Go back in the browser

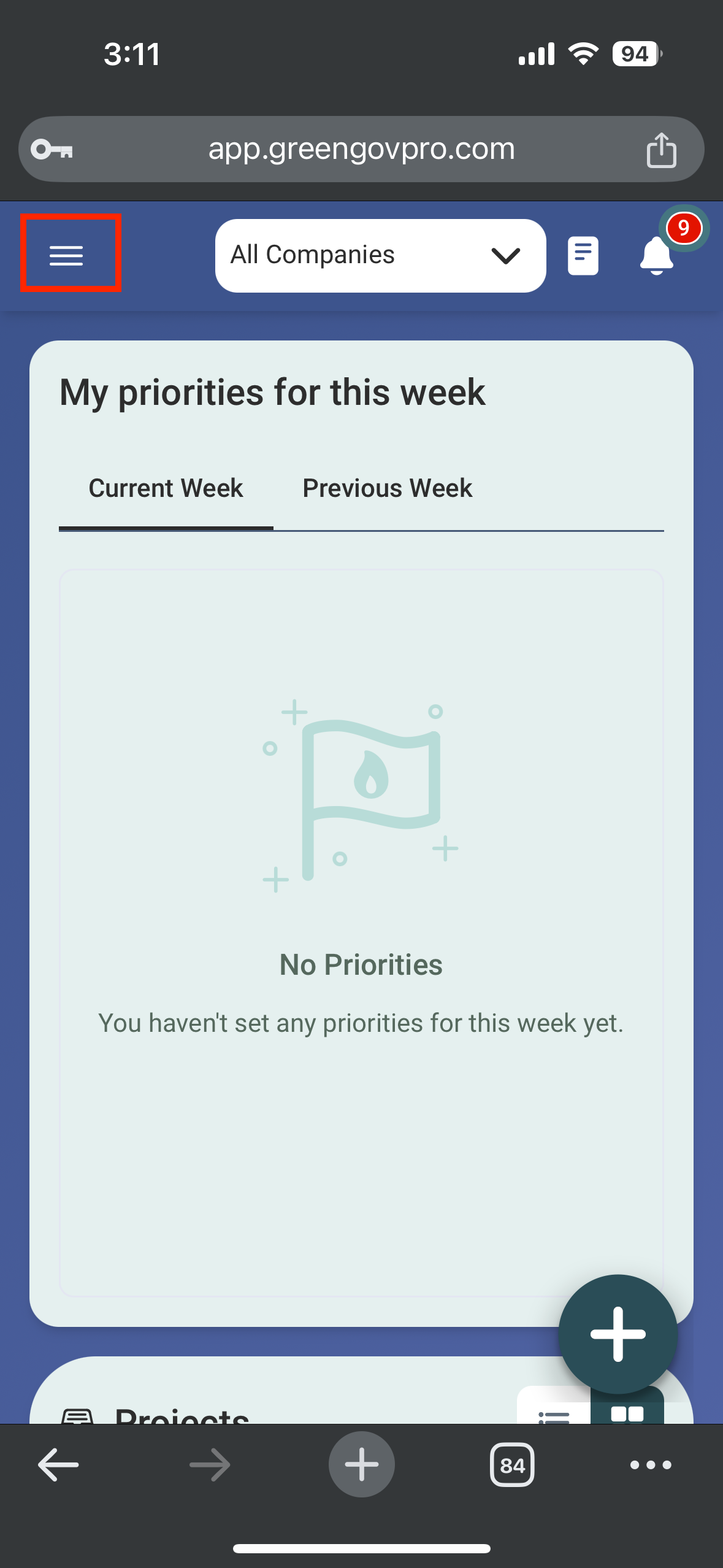click(x=58, y=1465)
